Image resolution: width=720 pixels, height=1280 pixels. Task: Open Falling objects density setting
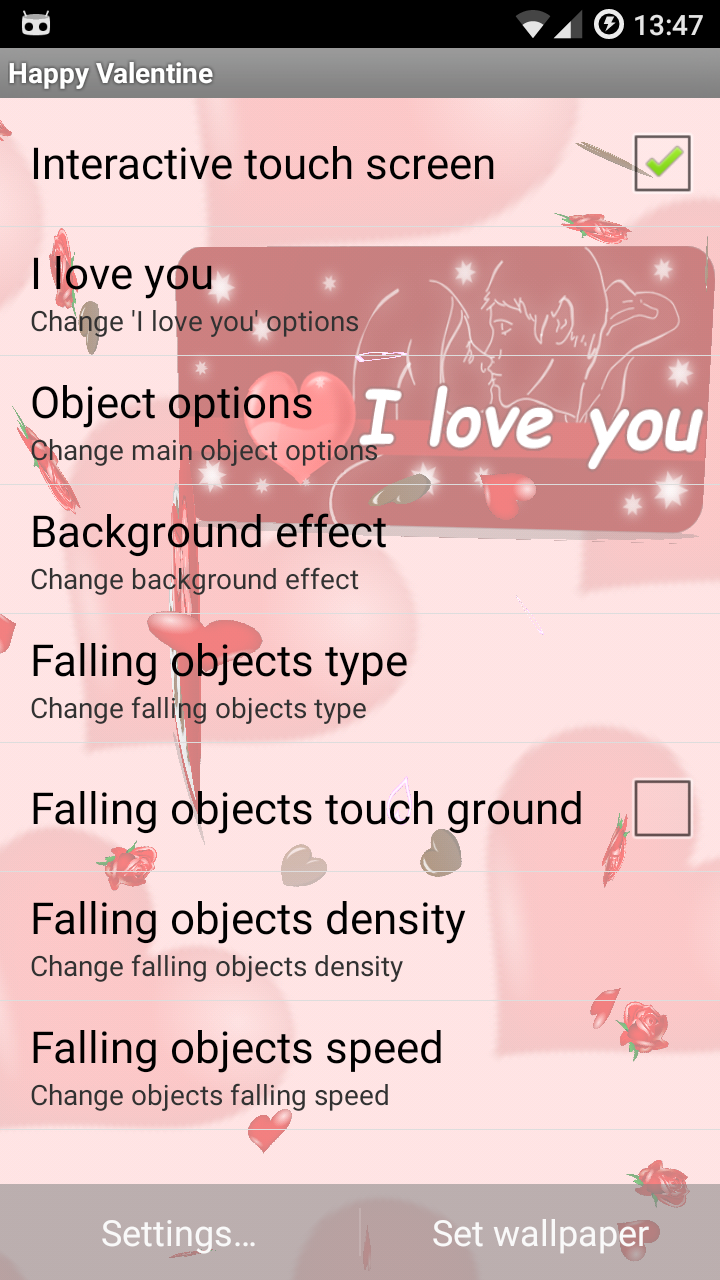point(360,937)
